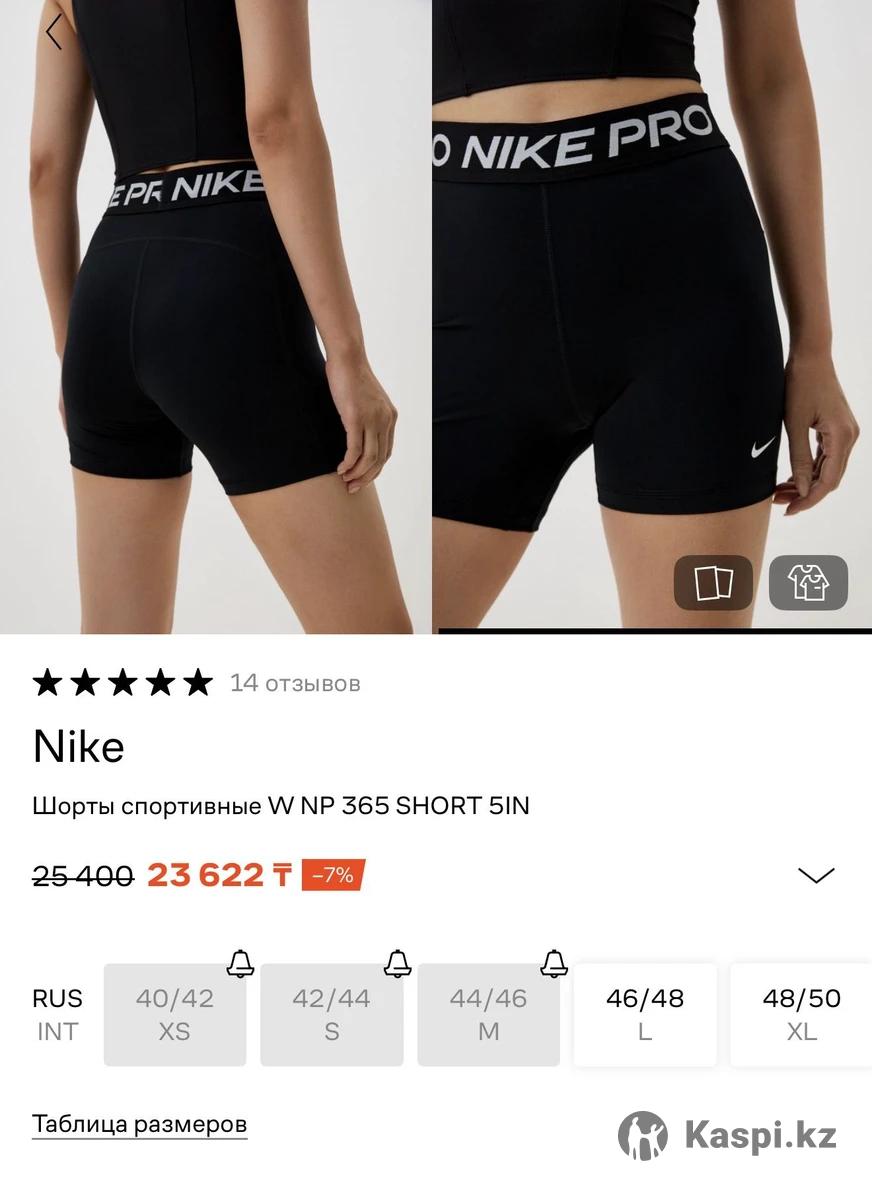Screen dimensions: 872x1200
Task: Choose size 48/50 XL
Action: point(801,1014)
